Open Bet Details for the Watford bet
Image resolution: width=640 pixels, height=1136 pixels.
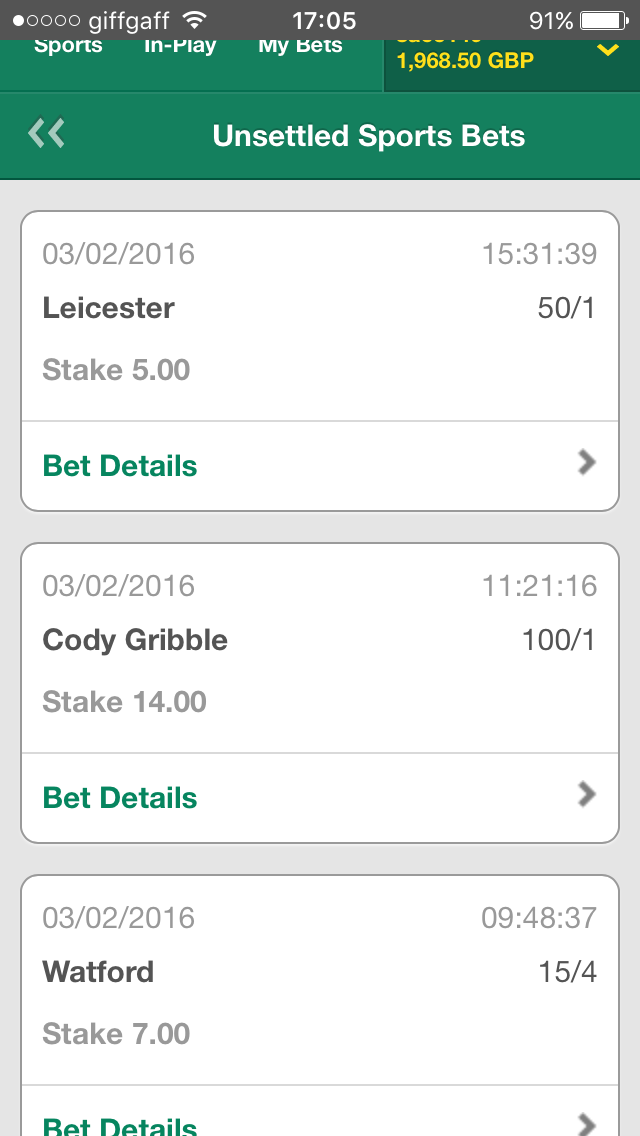320,1111
